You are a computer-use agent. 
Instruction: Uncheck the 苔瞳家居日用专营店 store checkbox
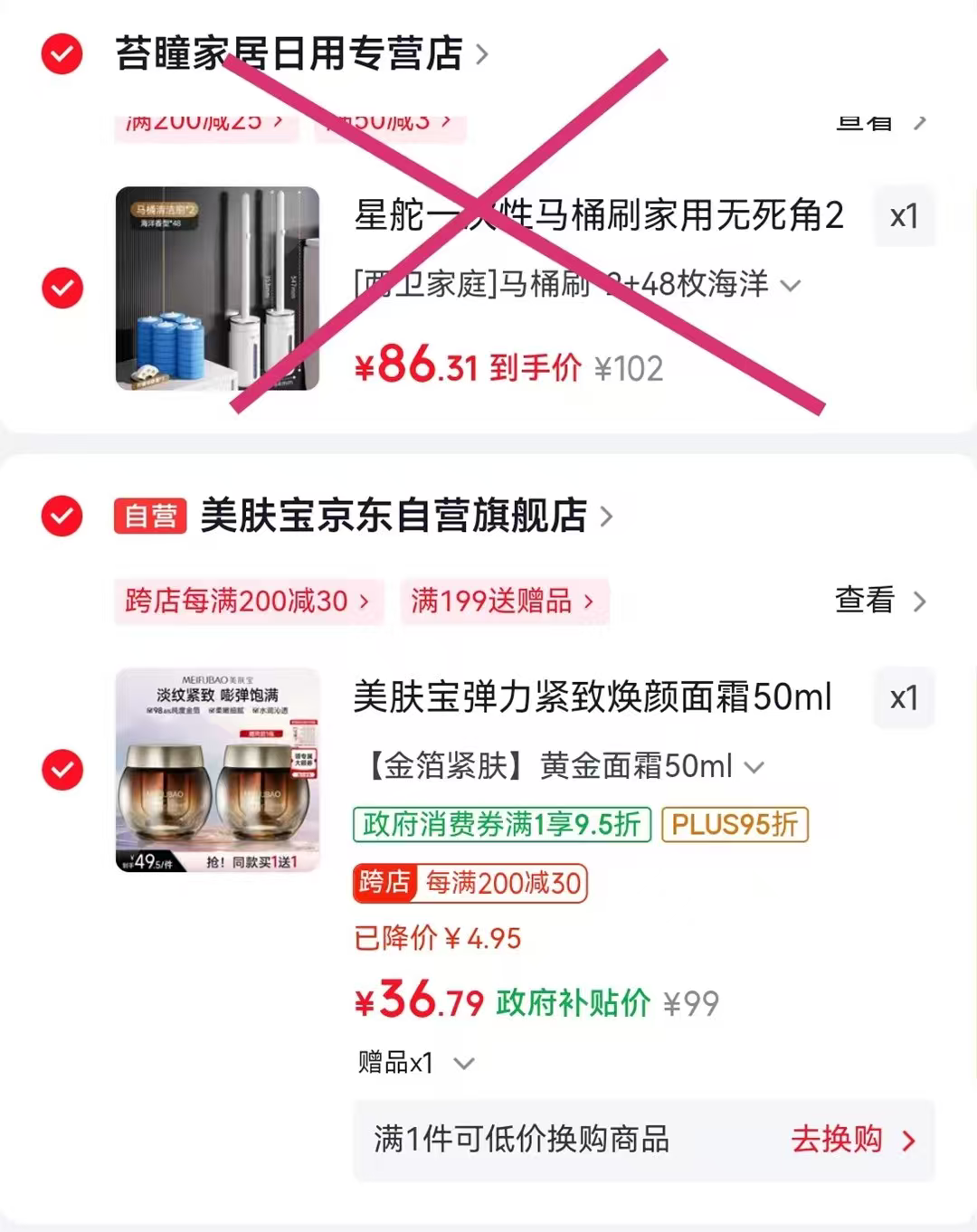tap(62, 54)
